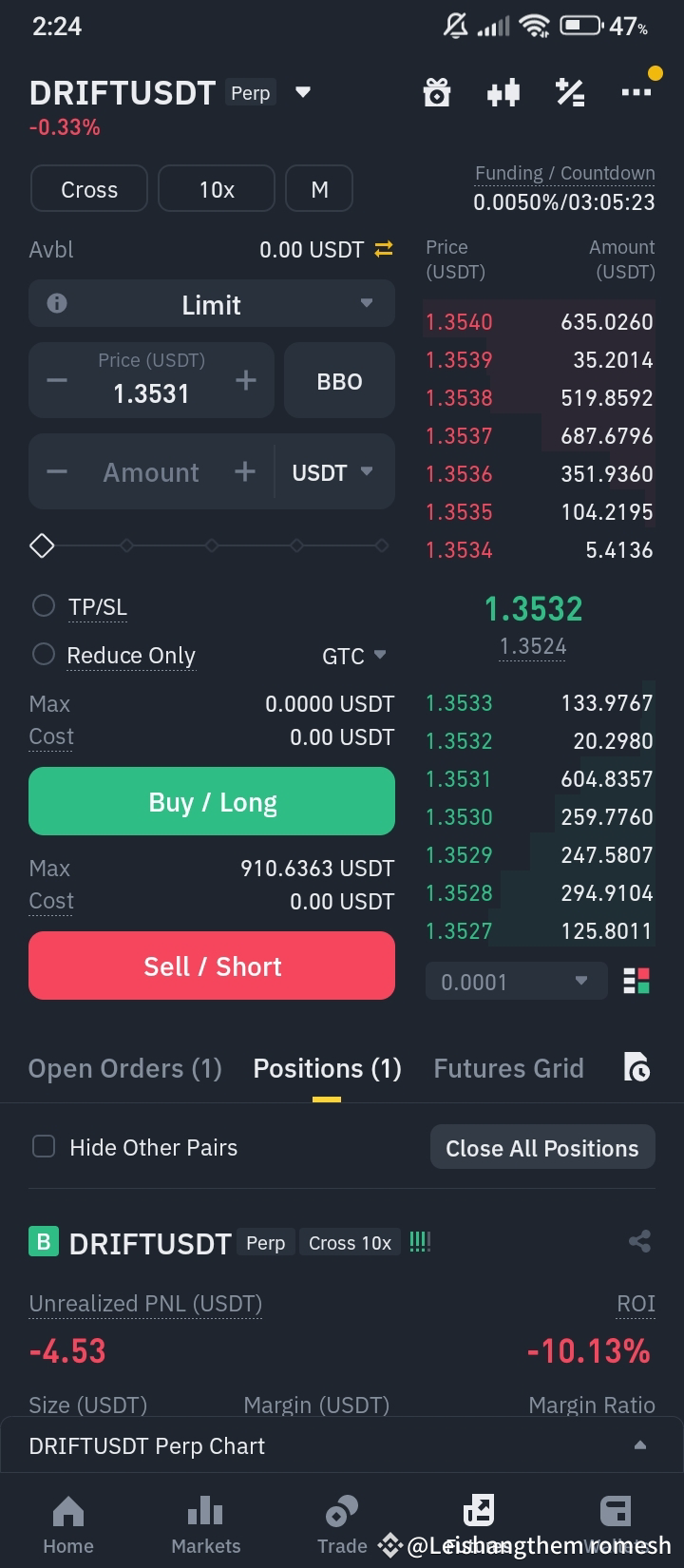Change order book layout via colored grid icon
Screen dimensions: 684x1568
636,981
